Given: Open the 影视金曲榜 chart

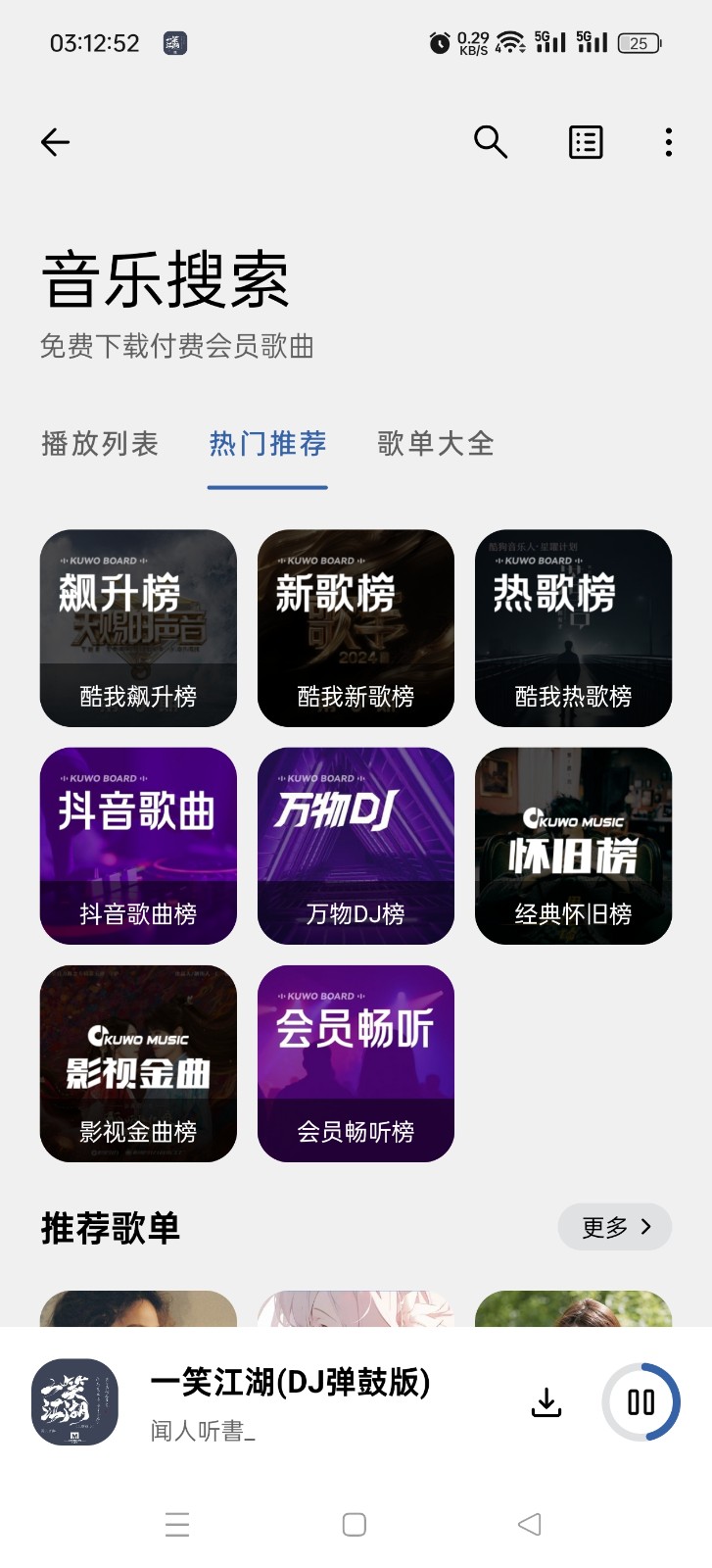Looking at the screenshot, I should tap(138, 1063).
